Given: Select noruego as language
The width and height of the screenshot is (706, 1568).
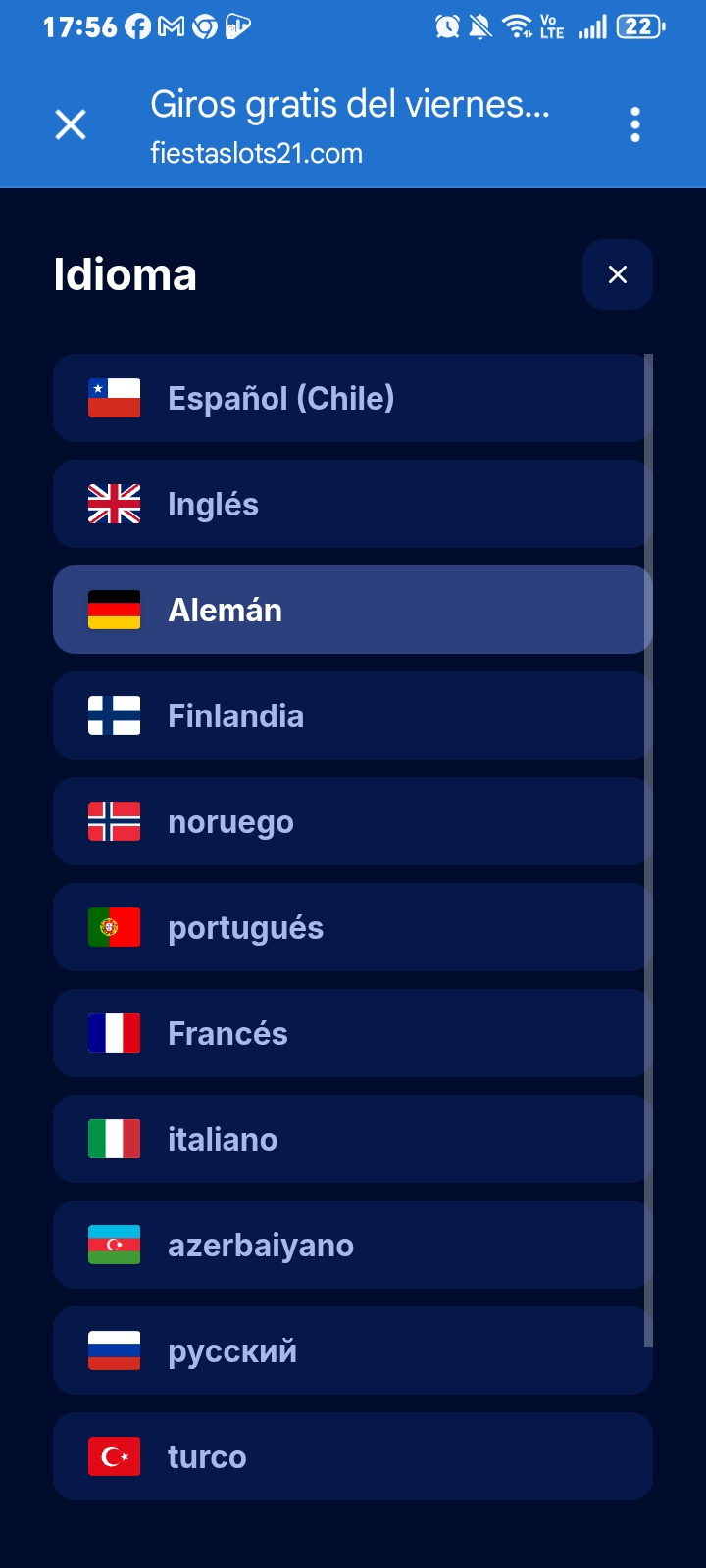Looking at the screenshot, I should 353,821.
